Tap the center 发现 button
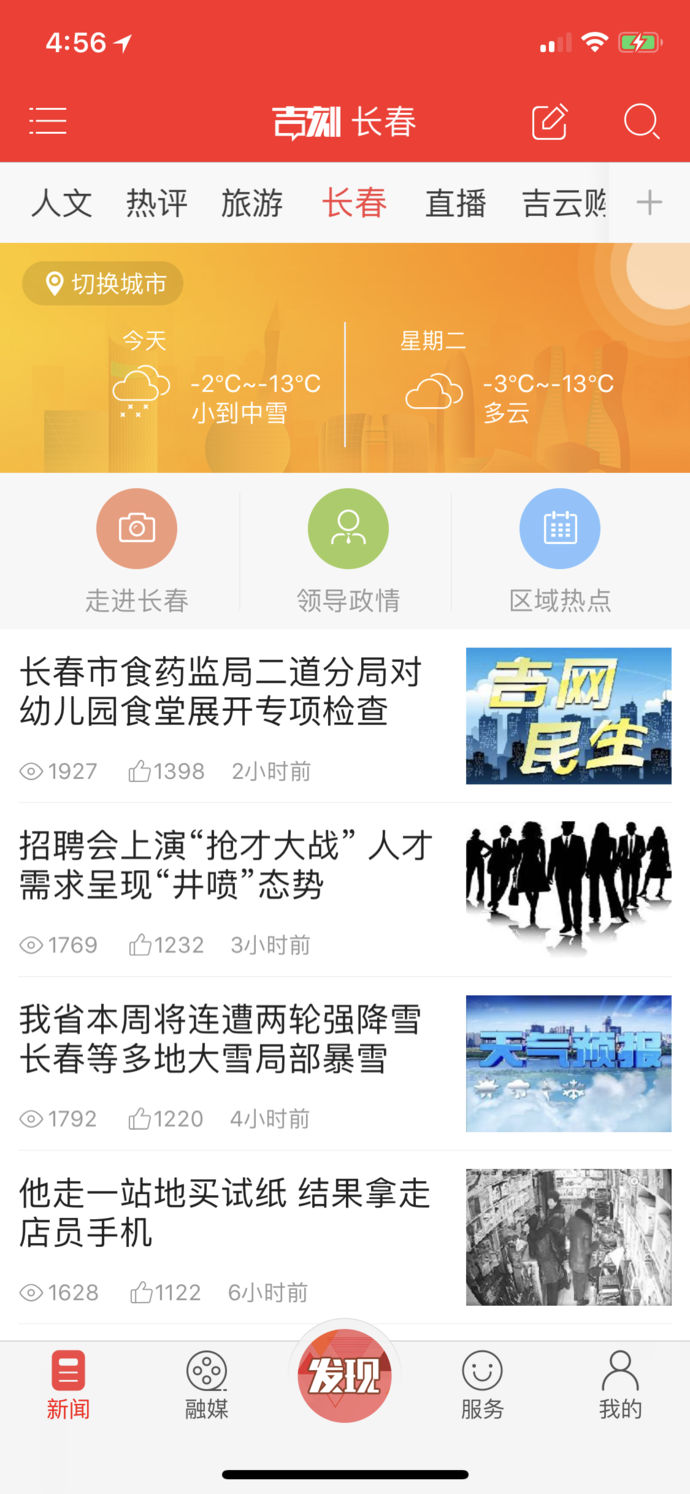The image size is (690, 1494). pos(344,1377)
